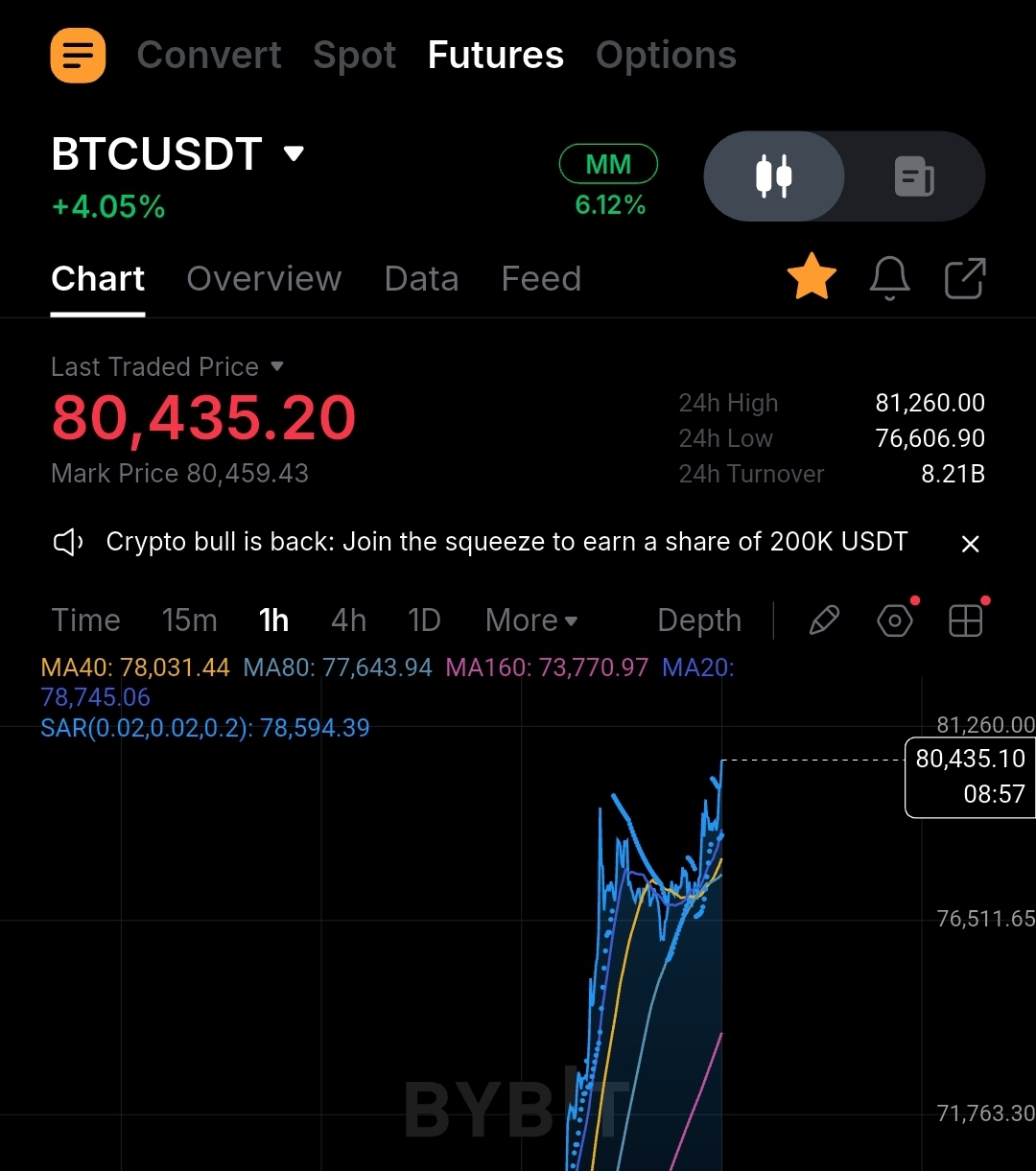Switch to the order panel view toggle
The width and height of the screenshot is (1036, 1171).
[914, 176]
